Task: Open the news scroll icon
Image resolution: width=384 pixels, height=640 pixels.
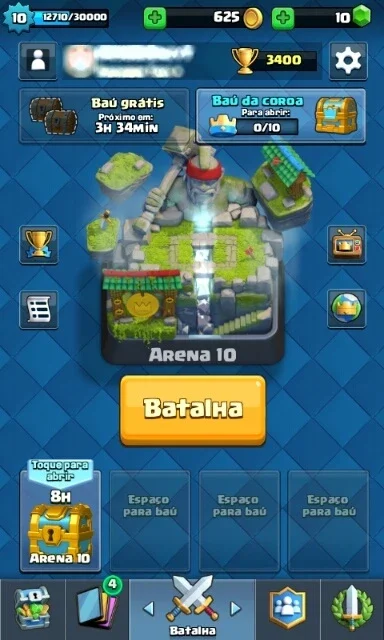Action: pyautogui.click(x=39, y=309)
